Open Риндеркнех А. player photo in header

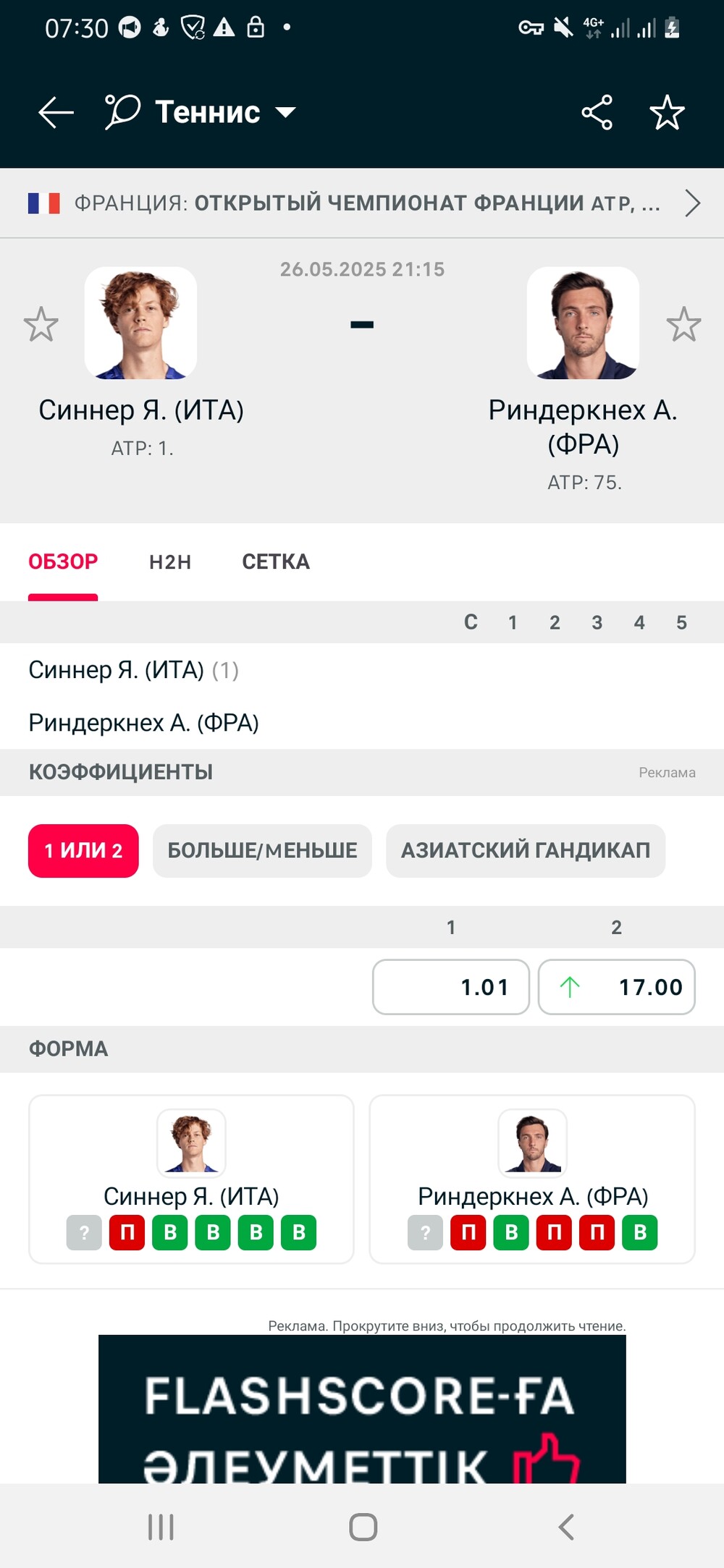tap(583, 323)
